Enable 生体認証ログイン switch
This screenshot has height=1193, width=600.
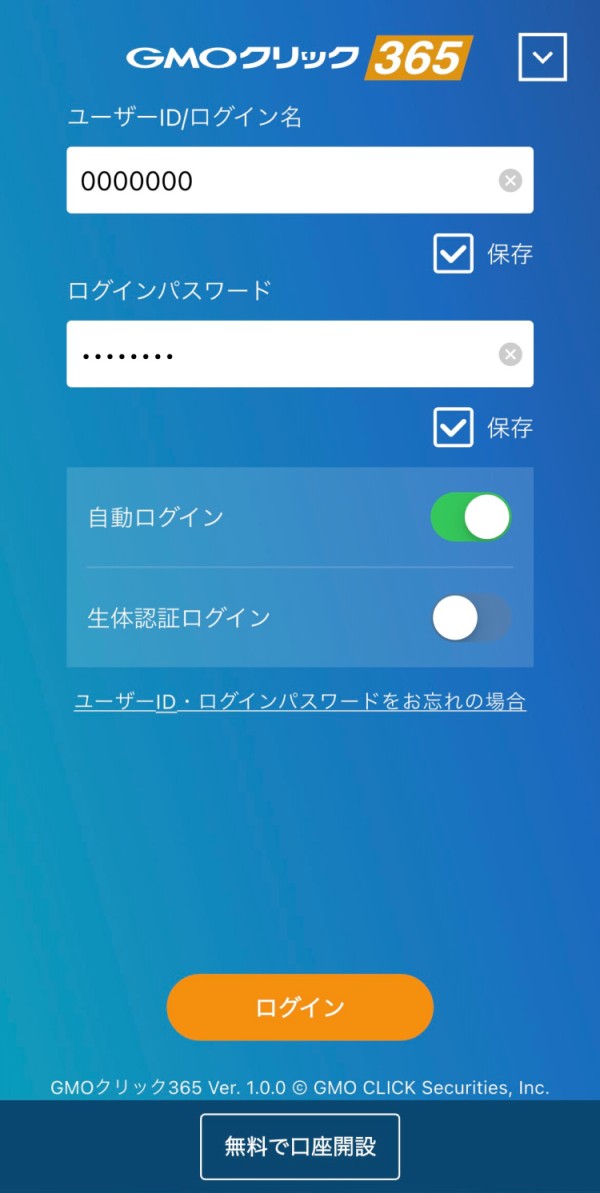click(x=470, y=618)
